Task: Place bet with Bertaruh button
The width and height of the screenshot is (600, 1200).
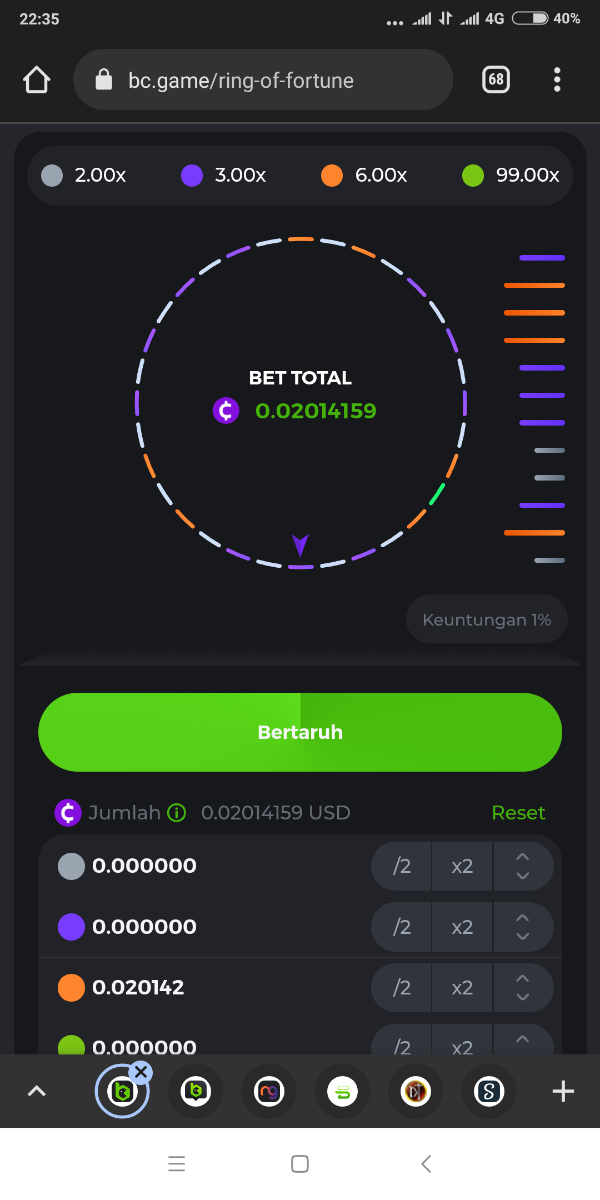Action: (300, 732)
